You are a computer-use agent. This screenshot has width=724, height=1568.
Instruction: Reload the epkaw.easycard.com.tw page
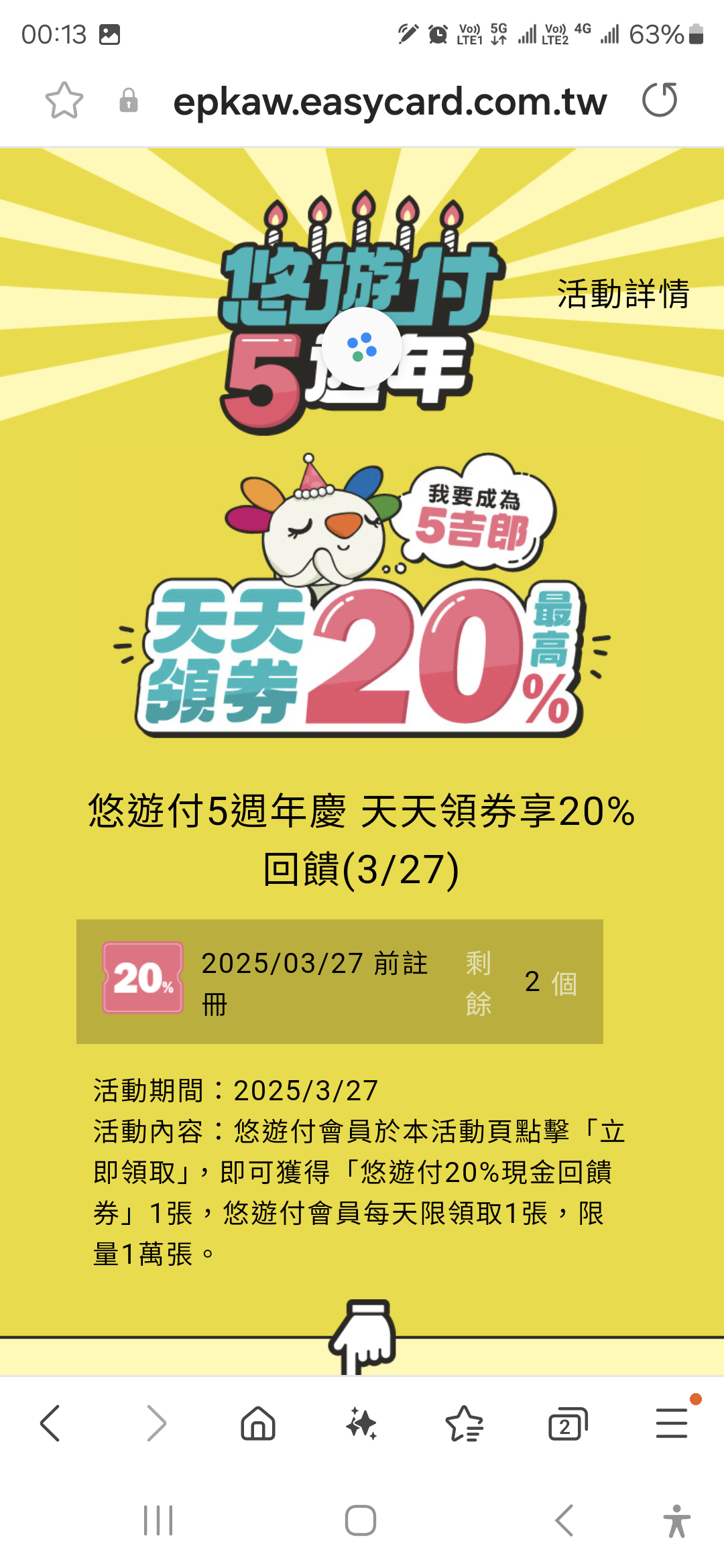click(x=660, y=101)
